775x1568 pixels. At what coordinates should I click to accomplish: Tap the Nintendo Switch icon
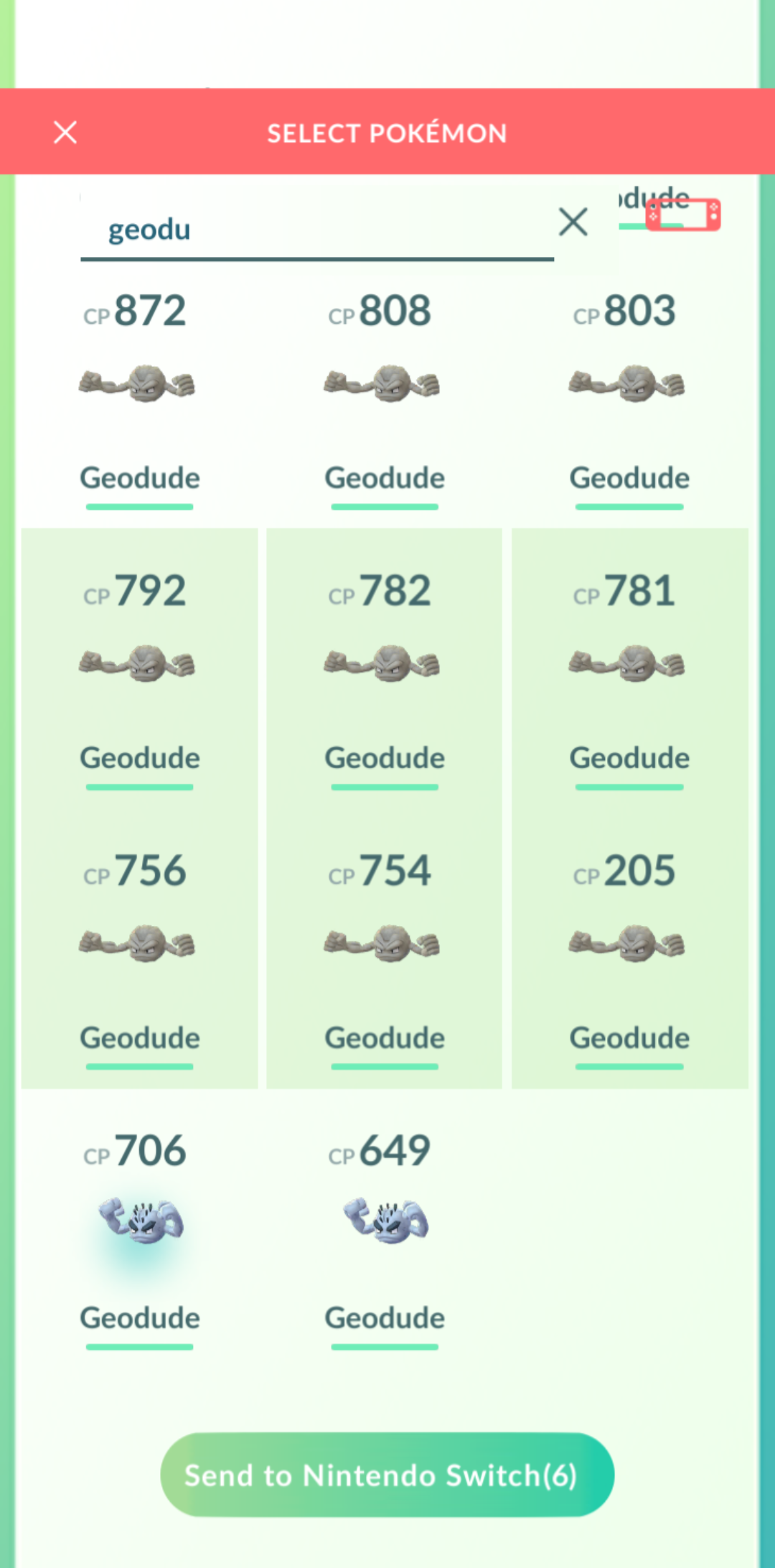click(x=683, y=215)
